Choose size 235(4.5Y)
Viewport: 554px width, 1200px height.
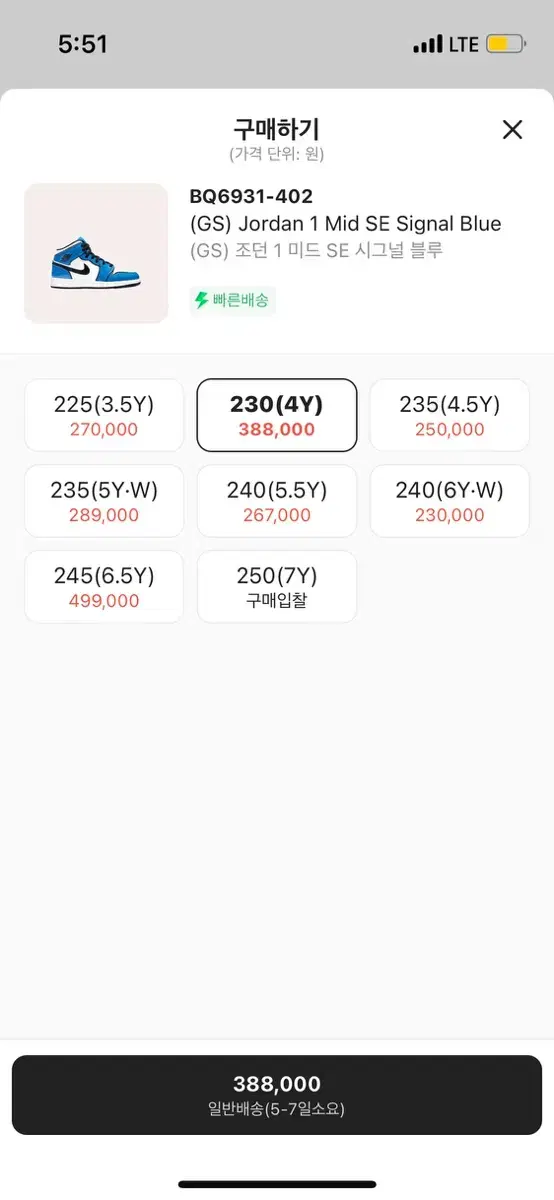(450, 415)
